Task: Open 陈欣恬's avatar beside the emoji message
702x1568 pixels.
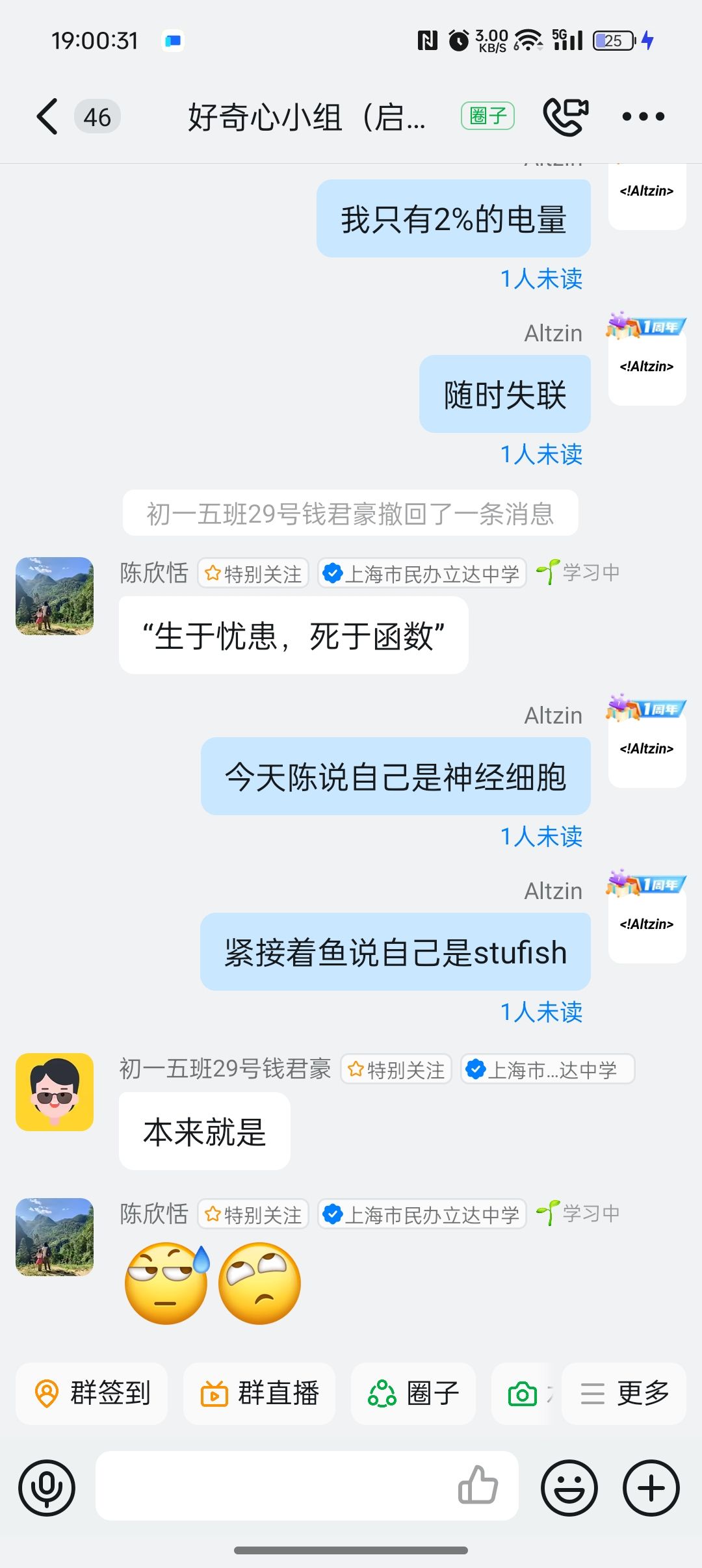Action: point(55,1236)
